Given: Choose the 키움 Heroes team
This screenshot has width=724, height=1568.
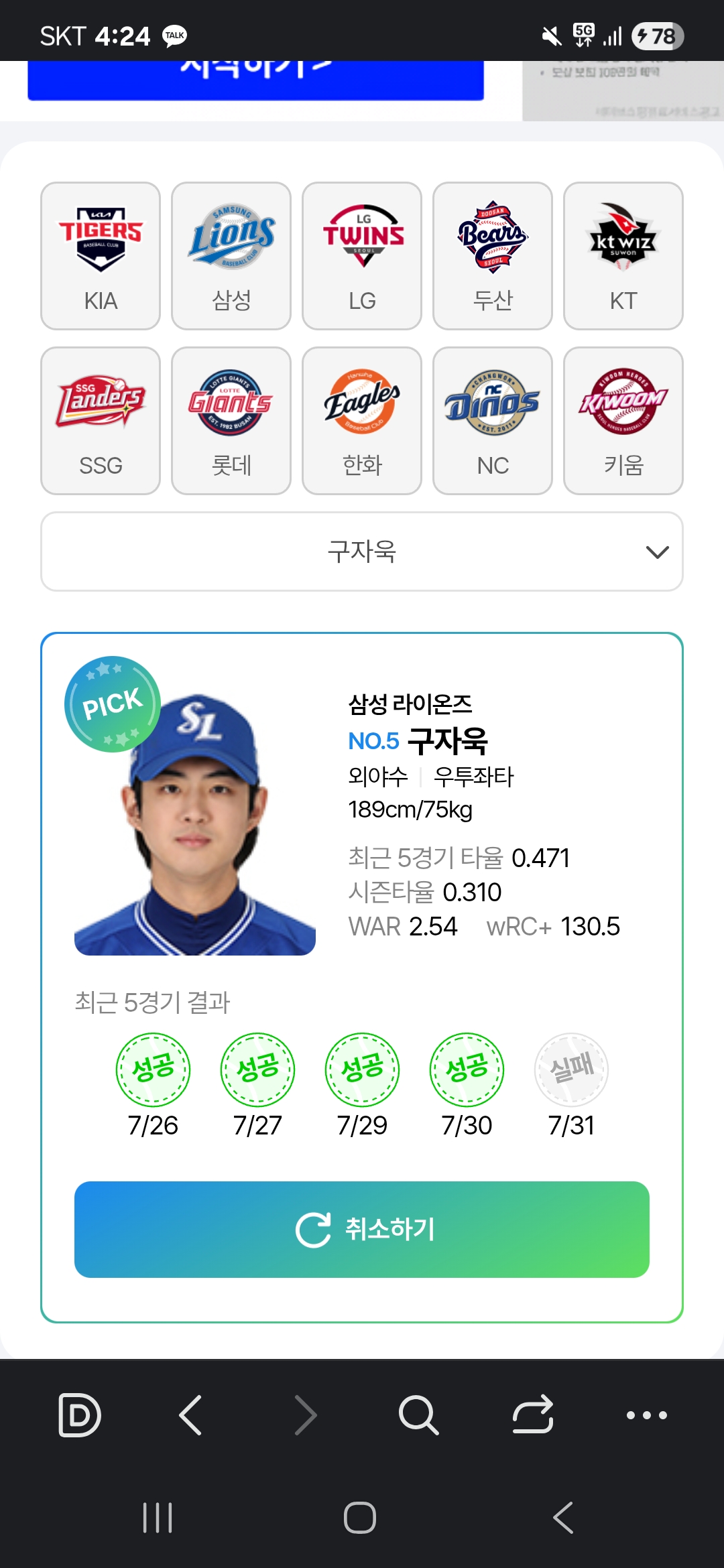Looking at the screenshot, I should point(623,421).
